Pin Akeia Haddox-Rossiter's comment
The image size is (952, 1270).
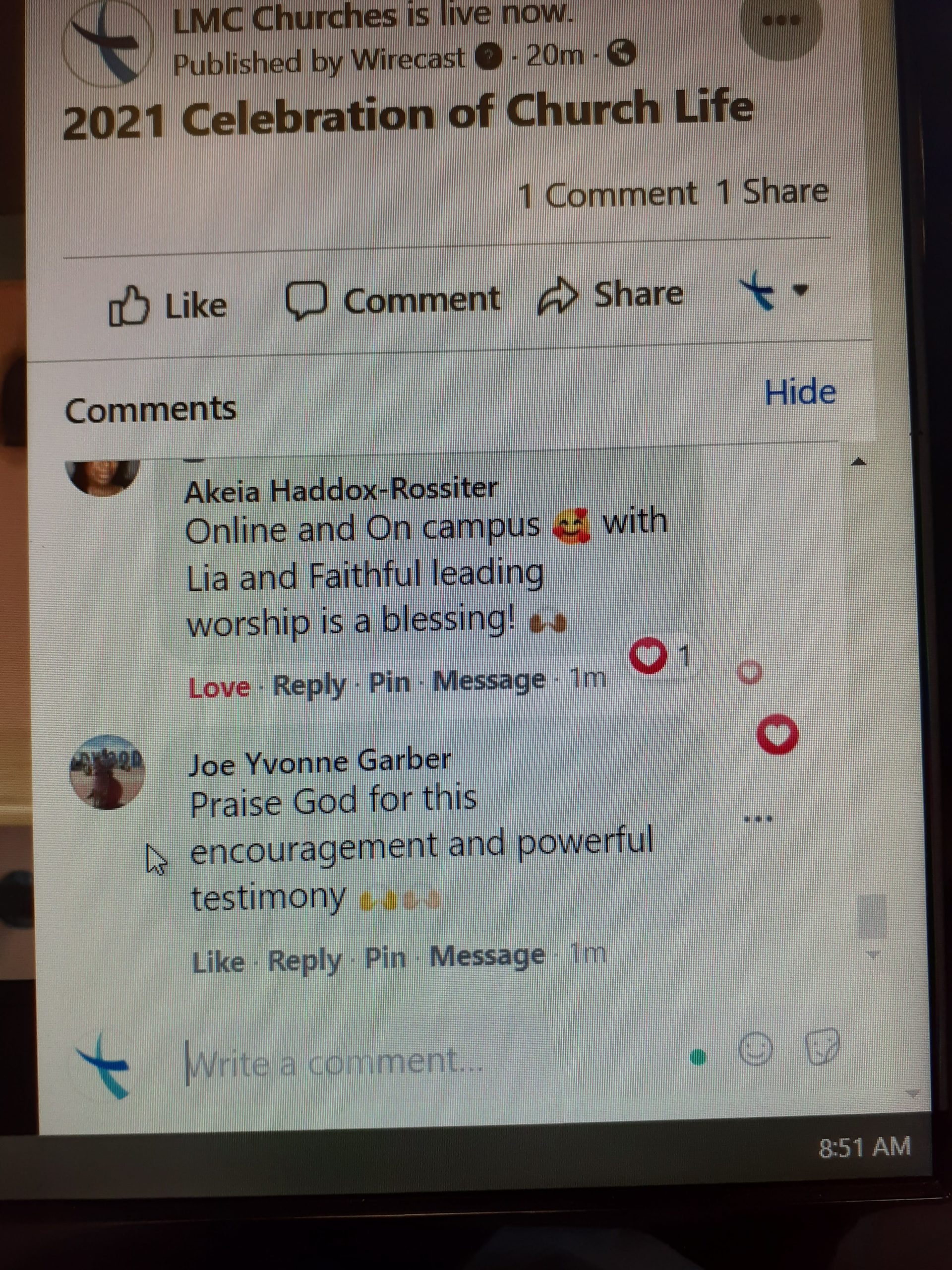(389, 683)
